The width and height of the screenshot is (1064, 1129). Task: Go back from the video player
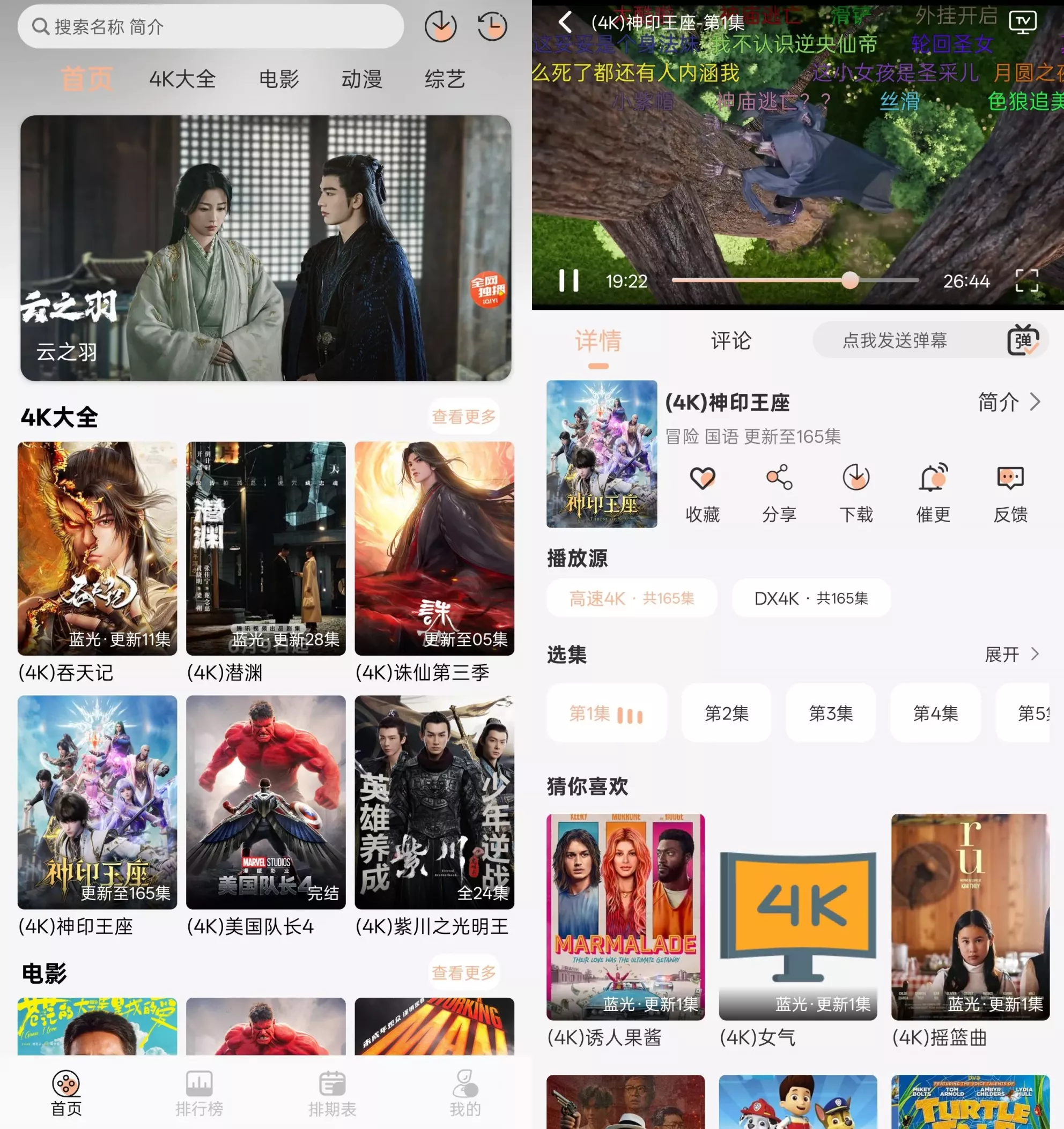pyautogui.click(x=565, y=23)
